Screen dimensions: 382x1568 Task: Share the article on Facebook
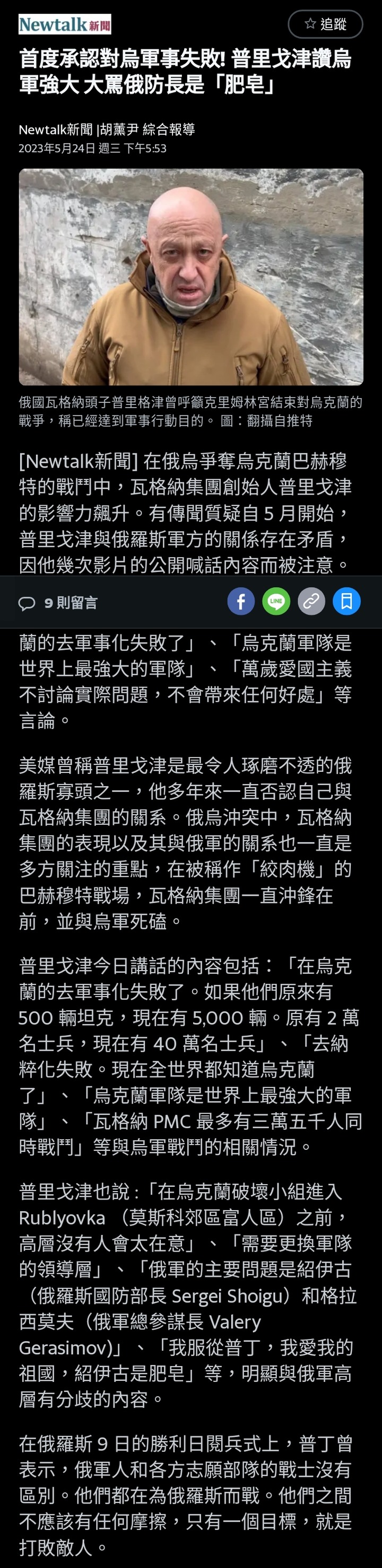point(241,602)
